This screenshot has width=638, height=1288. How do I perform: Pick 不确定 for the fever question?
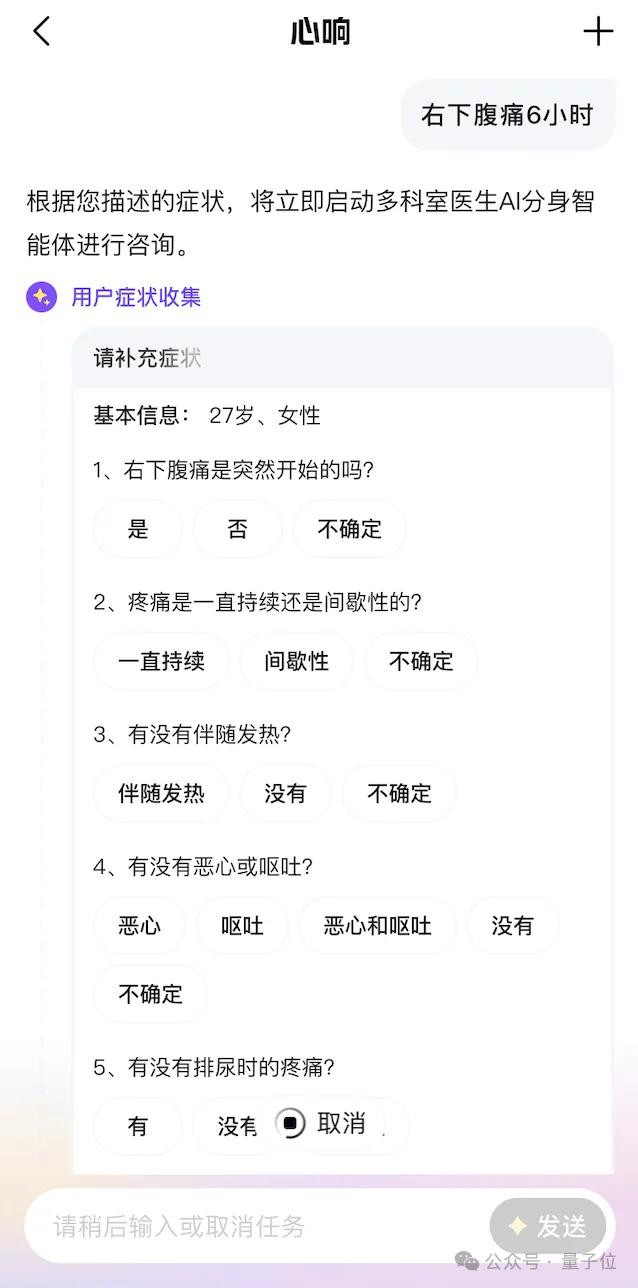coord(399,793)
